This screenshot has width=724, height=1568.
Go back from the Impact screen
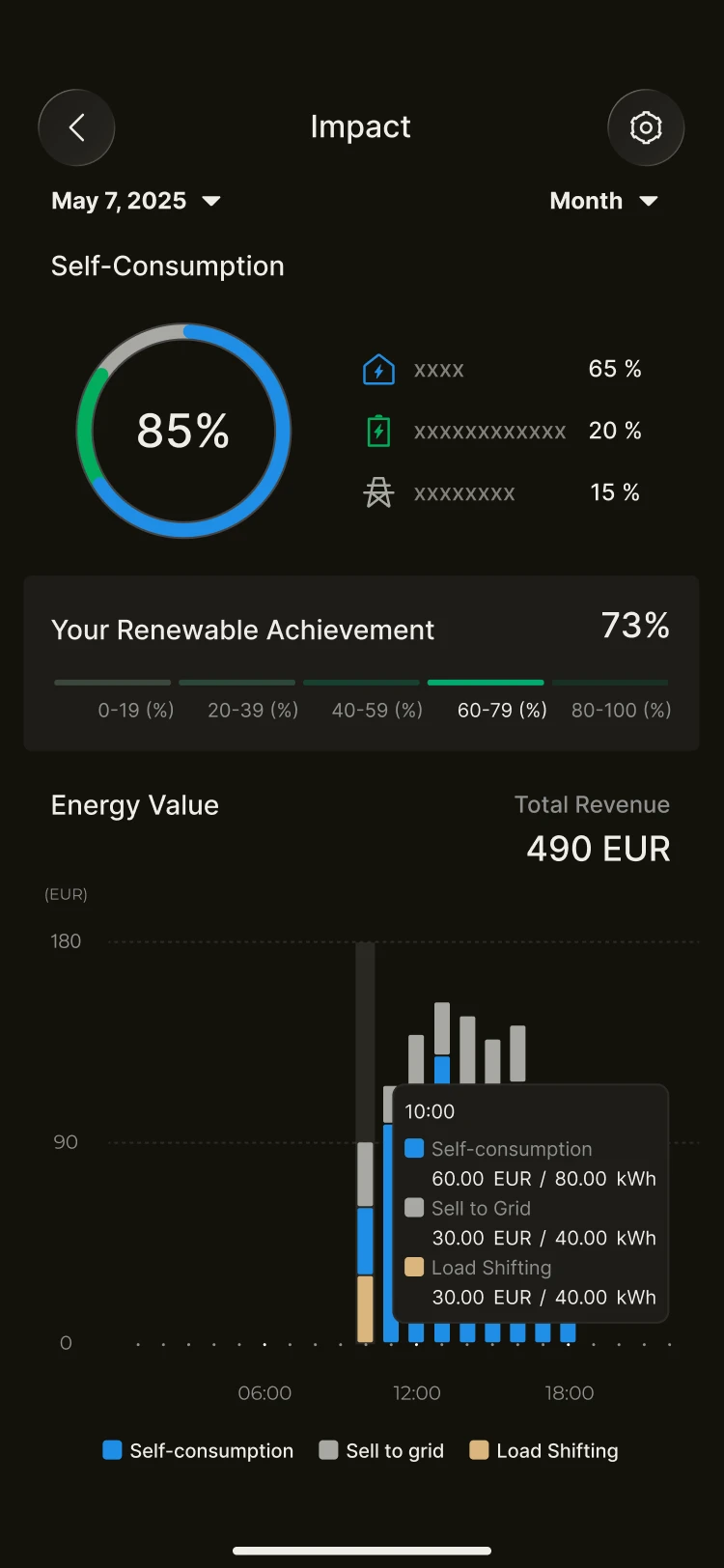[x=76, y=127]
